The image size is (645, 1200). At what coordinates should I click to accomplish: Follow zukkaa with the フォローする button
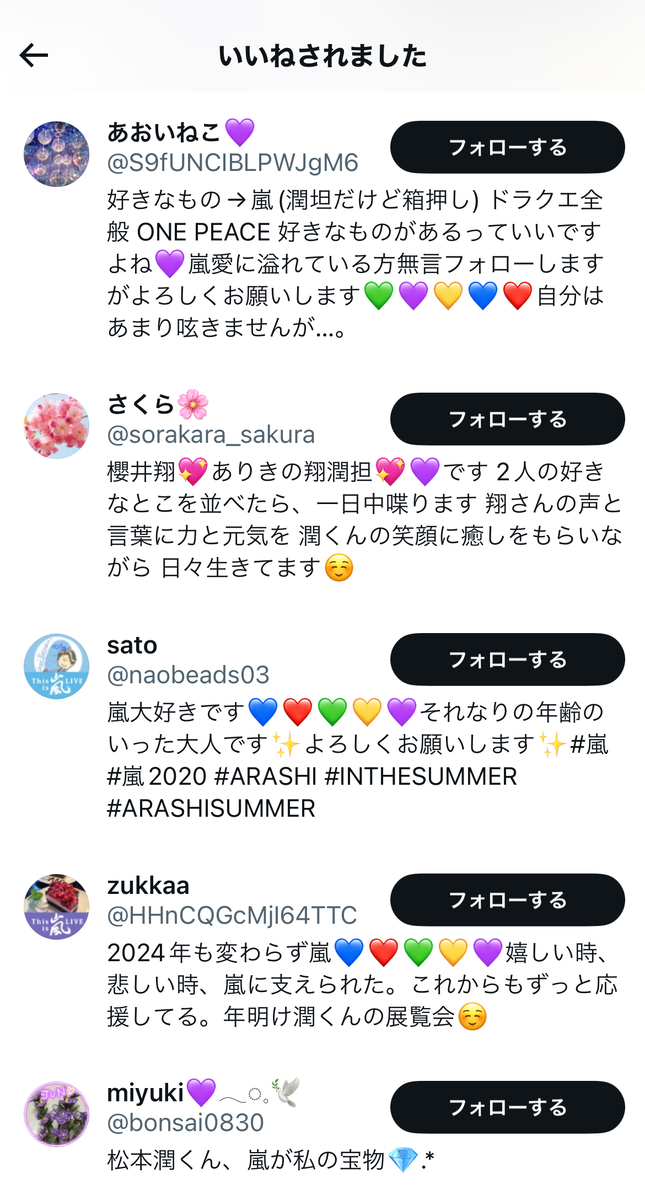pos(507,900)
